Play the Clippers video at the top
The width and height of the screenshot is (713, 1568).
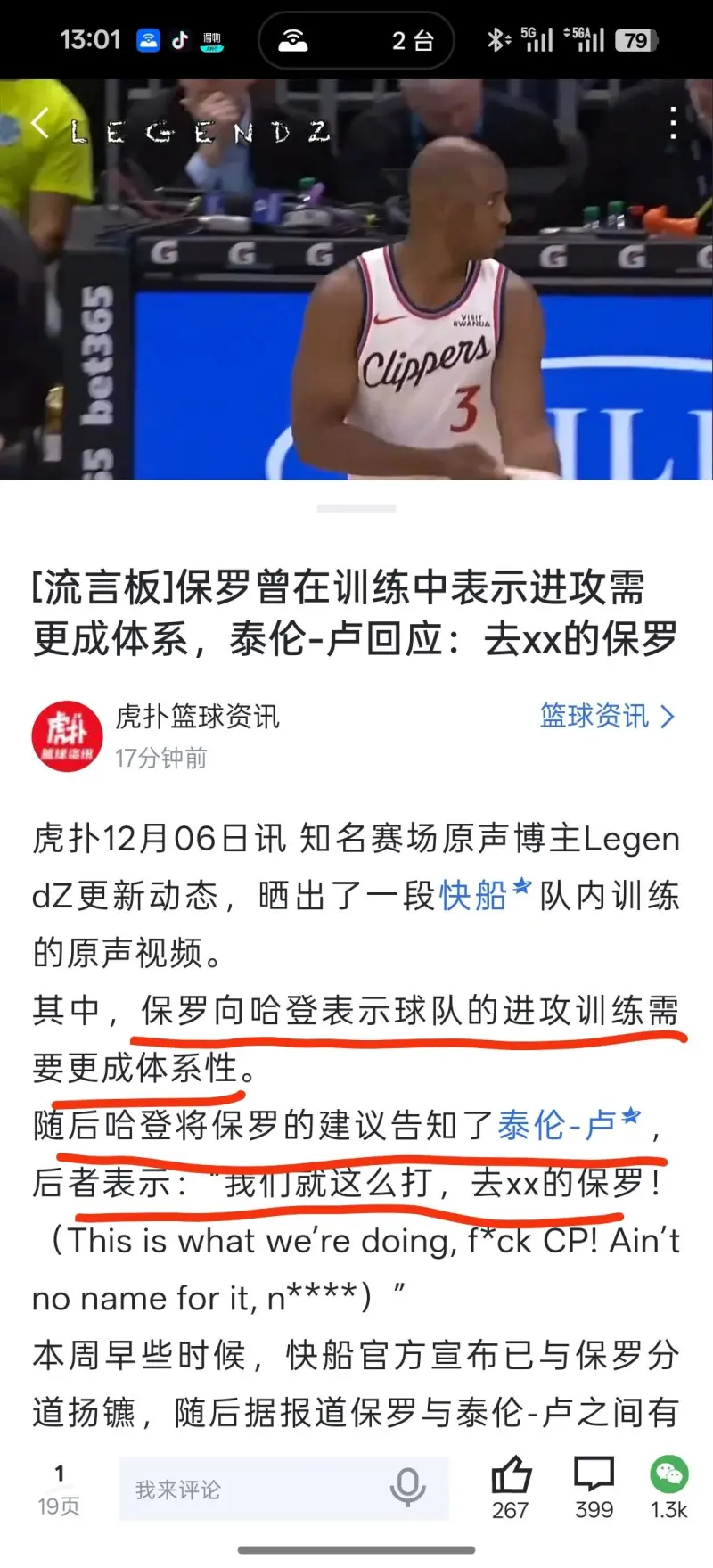point(356,285)
